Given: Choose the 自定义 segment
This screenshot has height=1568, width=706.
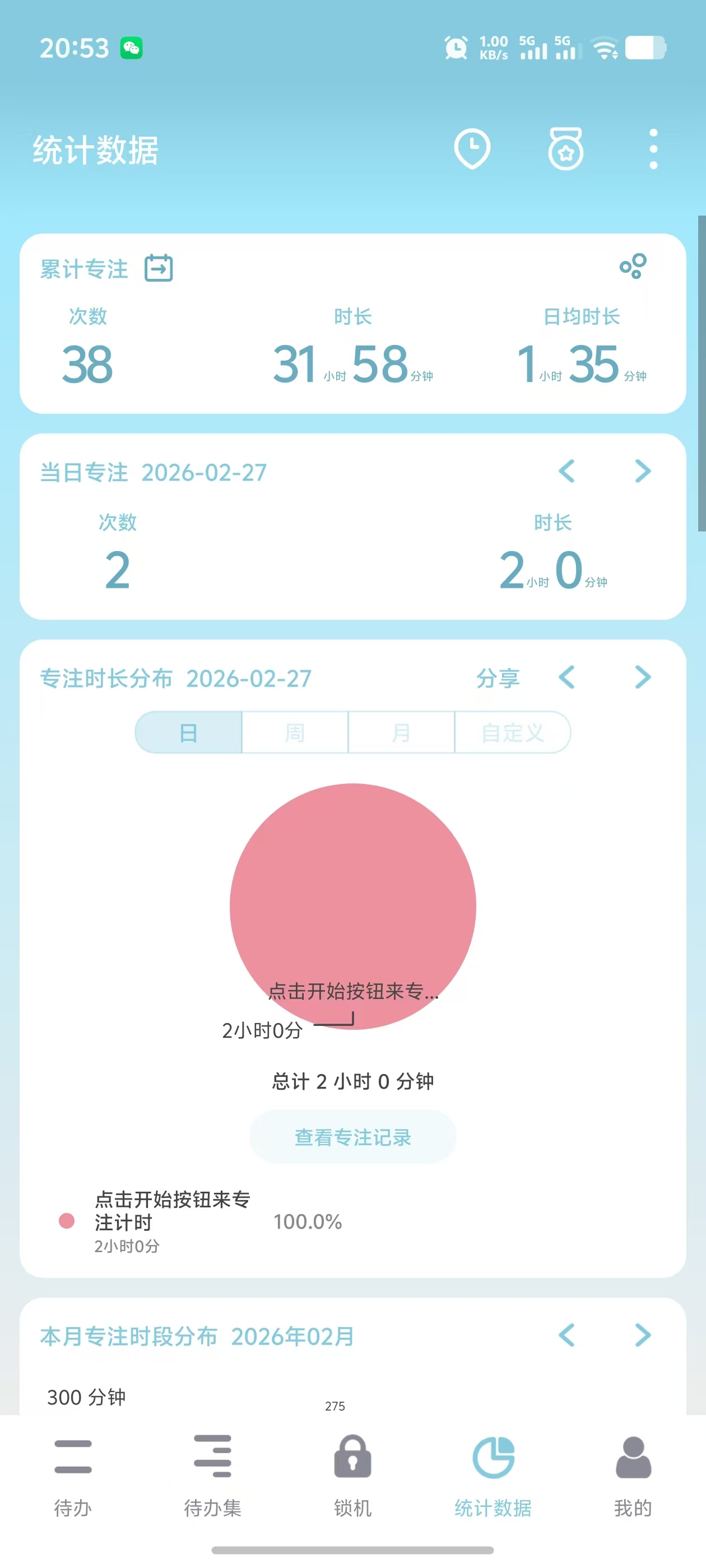Looking at the screenshot, I should (x=512, y=732).
